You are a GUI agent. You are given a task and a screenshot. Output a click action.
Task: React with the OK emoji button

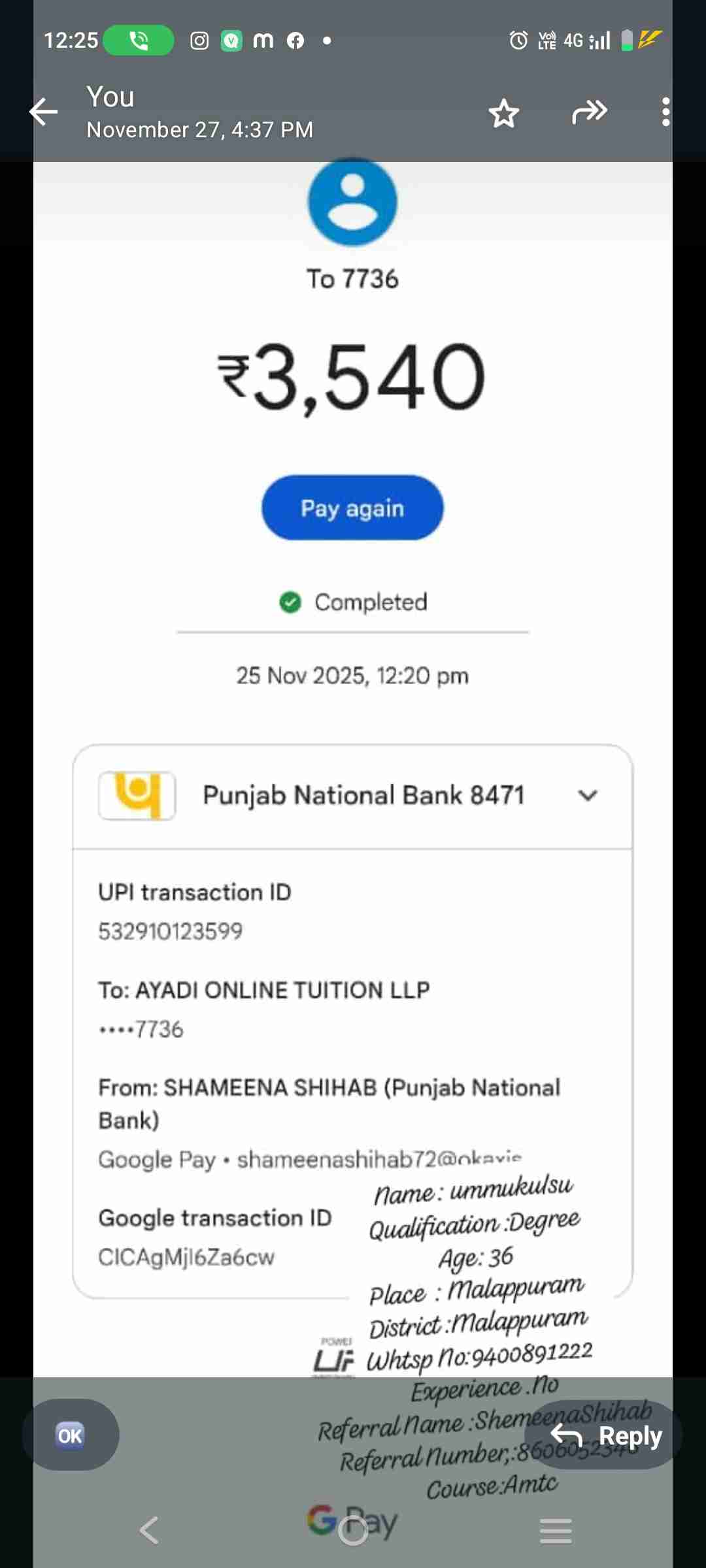click(x=70, y=1435)
